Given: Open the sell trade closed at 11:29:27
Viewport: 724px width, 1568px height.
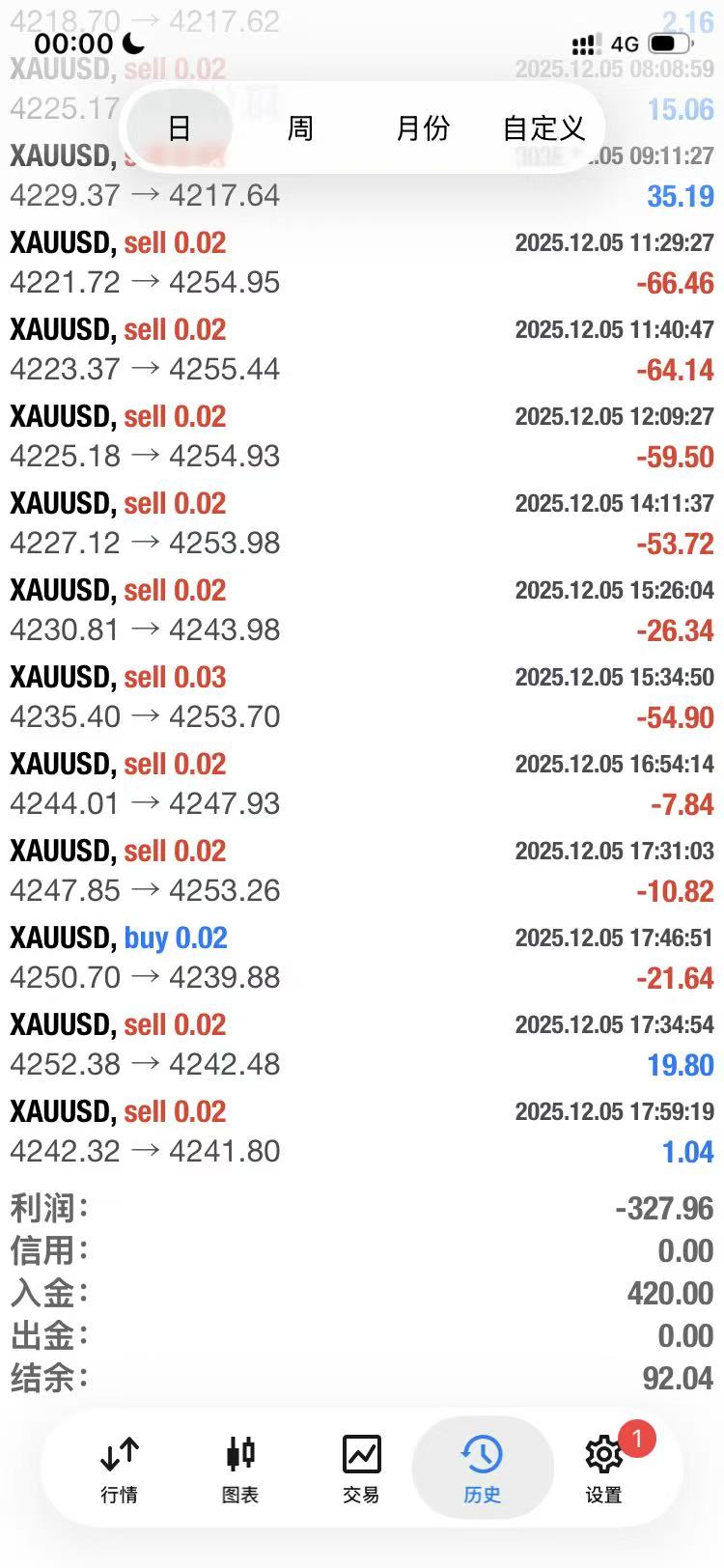Looking at the screenshot, I should coord(362,262).
